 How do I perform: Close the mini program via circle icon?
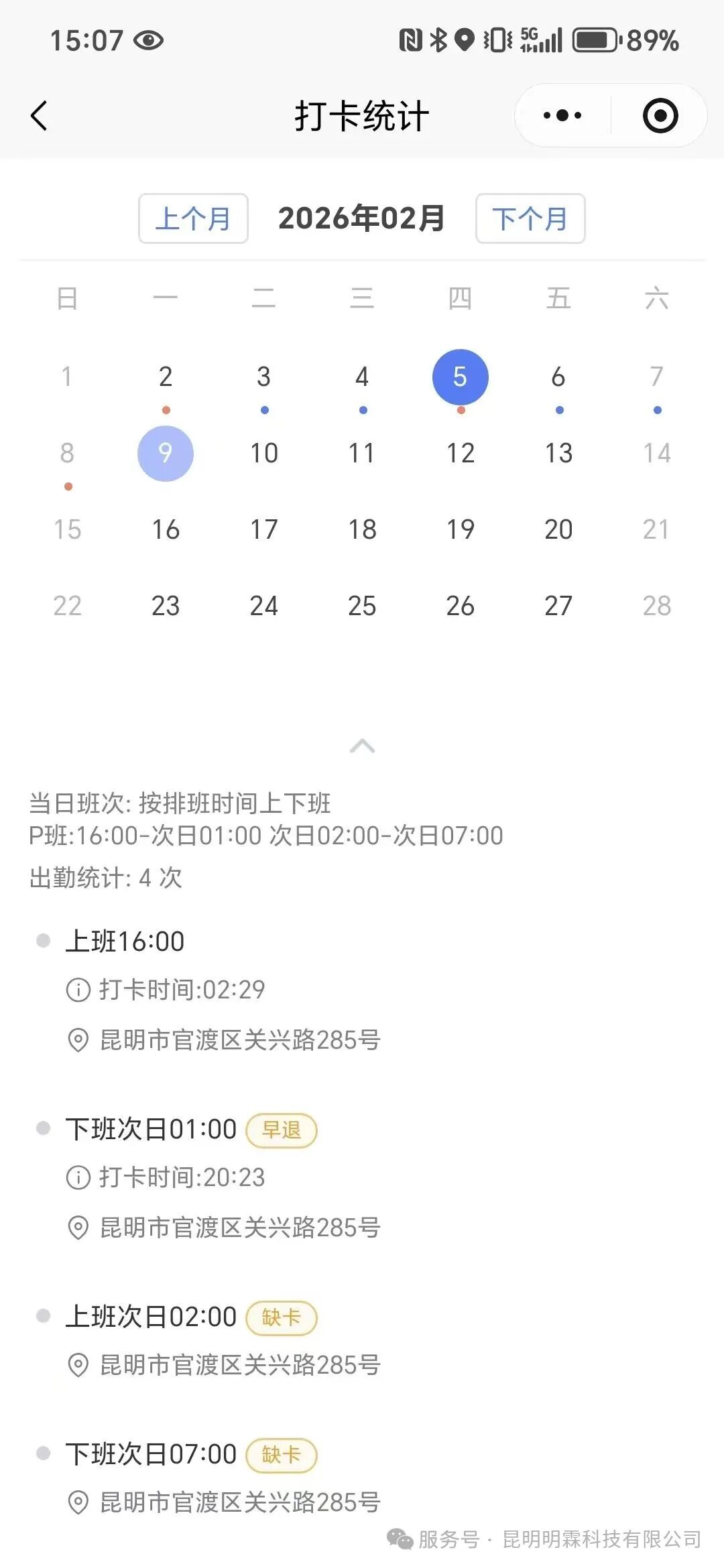(660, 116)
